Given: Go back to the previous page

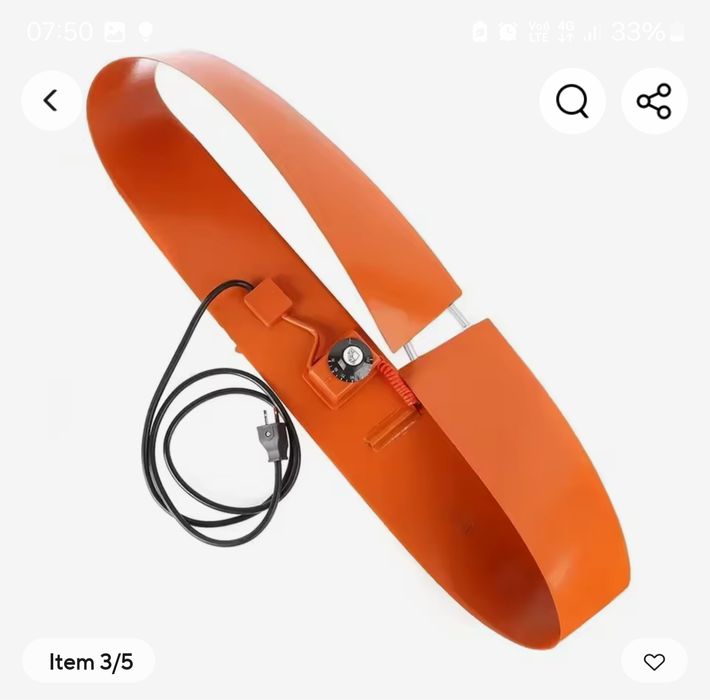Looking at the screenshot, I should [x=51, y=100].
